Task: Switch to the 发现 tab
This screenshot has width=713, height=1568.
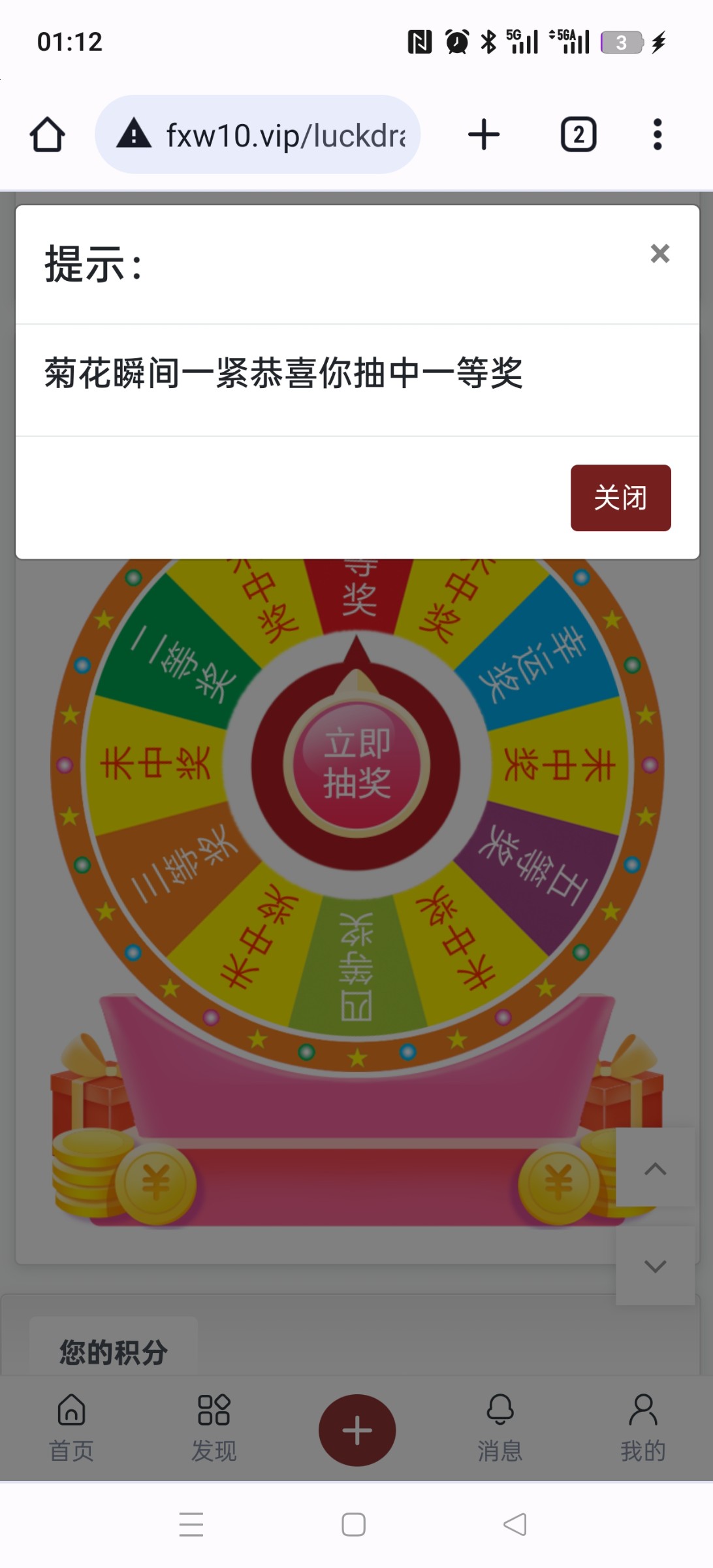Action: (x=214, y=1428)
